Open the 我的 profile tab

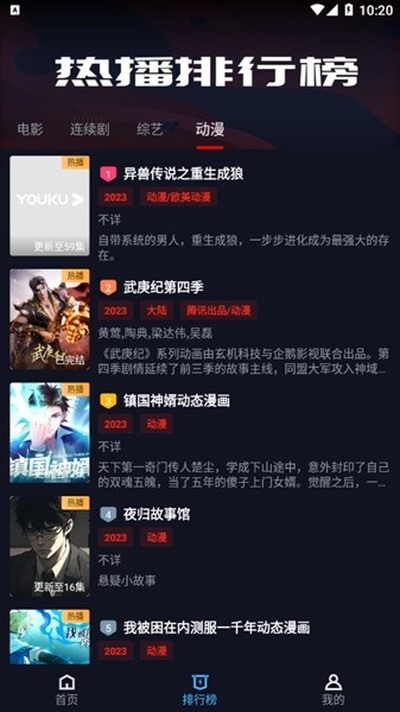tap(333, 689)
